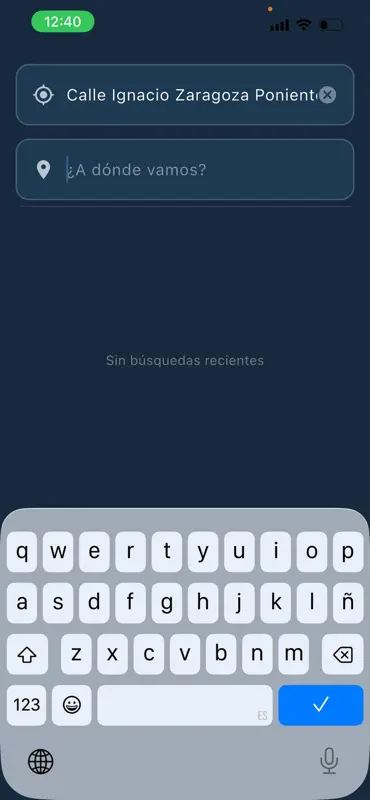Image resolution: width=370 pixels, height=800 pixels.
Task: Focus the ¿A dónde vamos? destination field
Action: coord(185,169)
